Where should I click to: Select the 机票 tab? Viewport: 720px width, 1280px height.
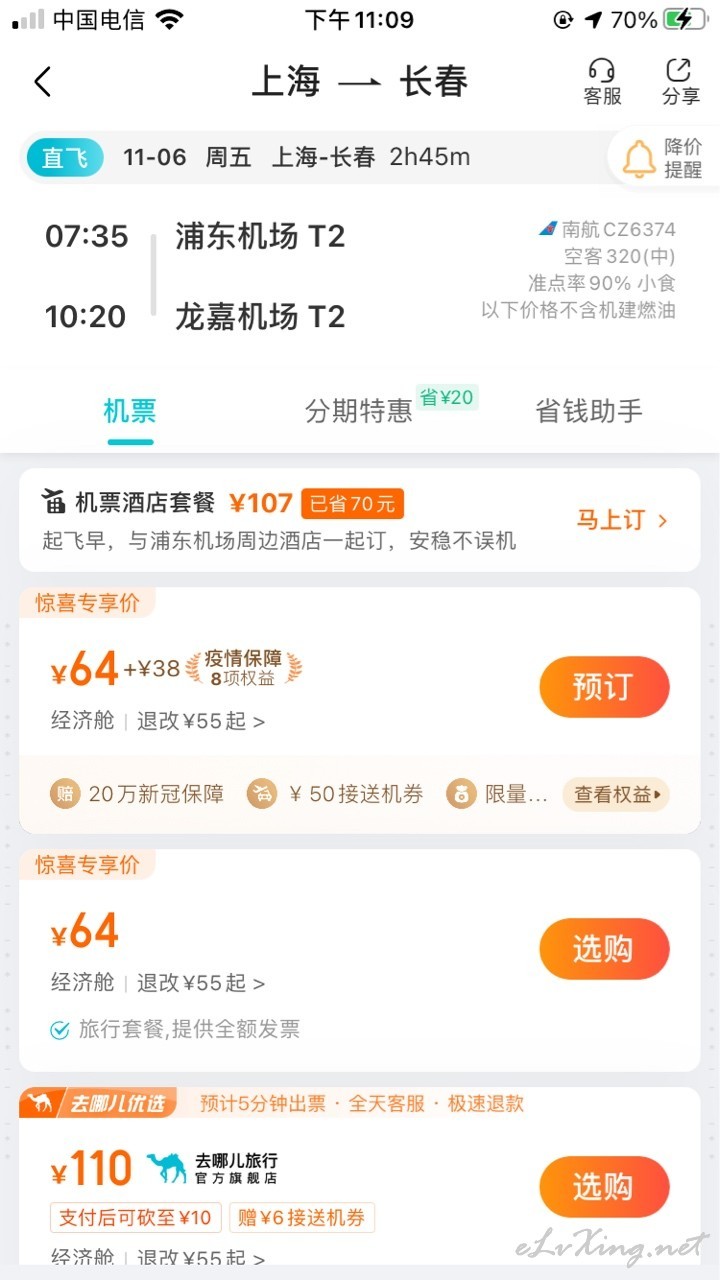(x=130, y=411)
